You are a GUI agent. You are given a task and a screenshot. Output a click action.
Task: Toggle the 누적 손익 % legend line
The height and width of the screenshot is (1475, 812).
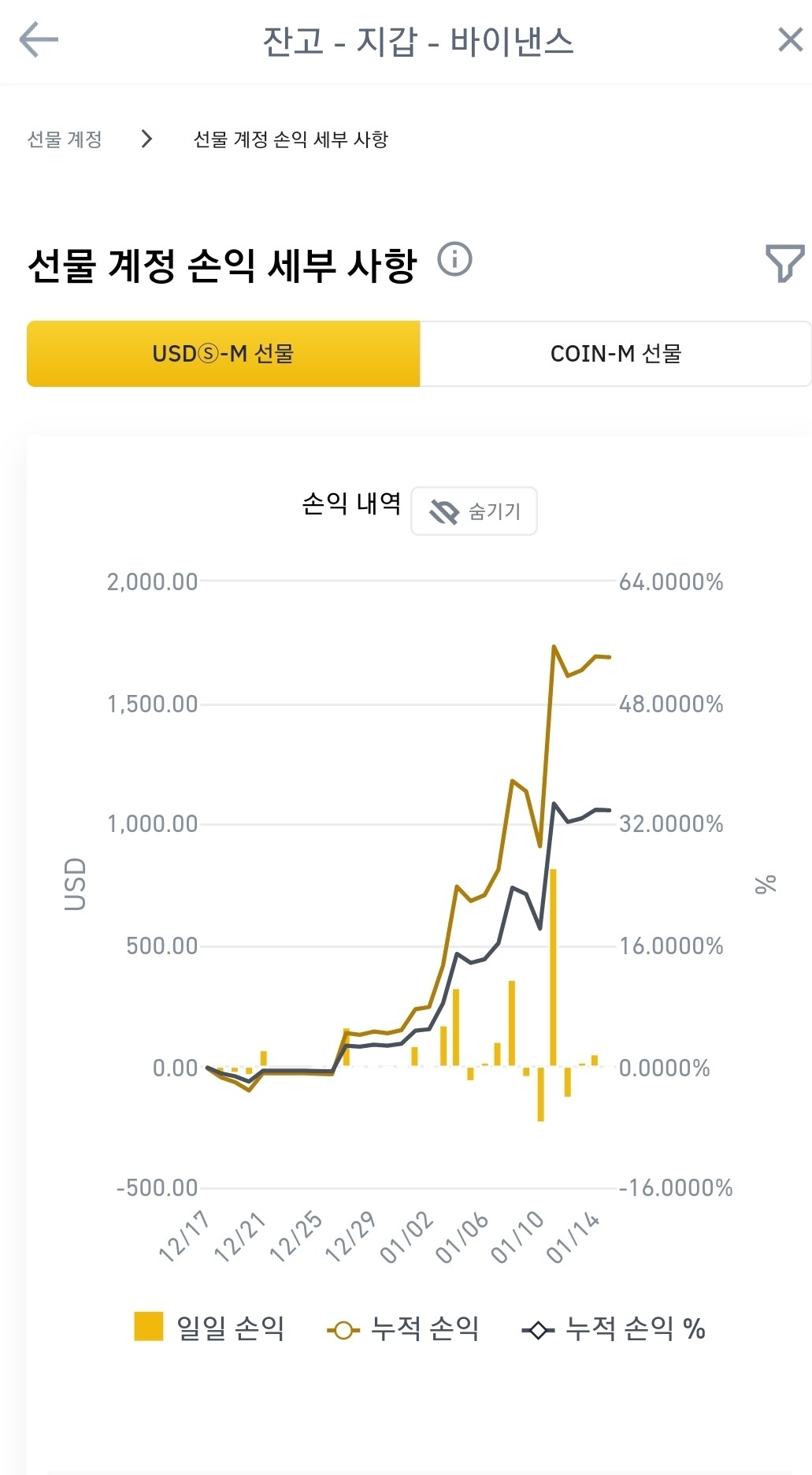click(x=614, y=1328)
